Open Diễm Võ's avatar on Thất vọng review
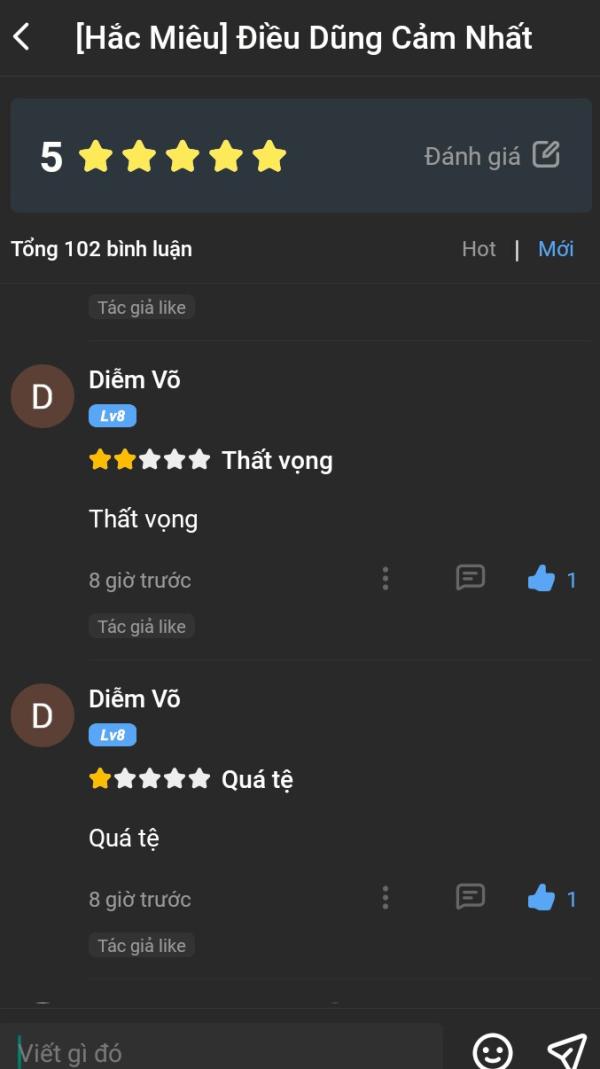 click(x=42, y=397)
